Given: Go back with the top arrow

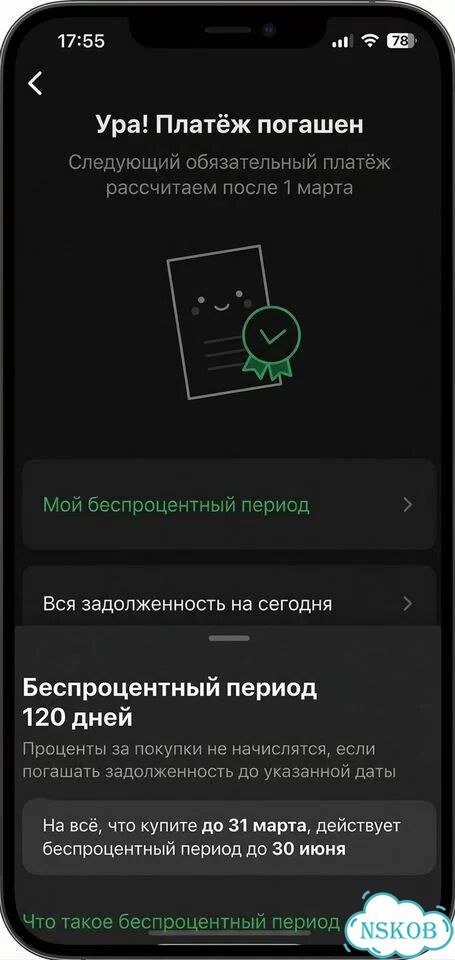Looking at the screenshot, I should (36, 83).
